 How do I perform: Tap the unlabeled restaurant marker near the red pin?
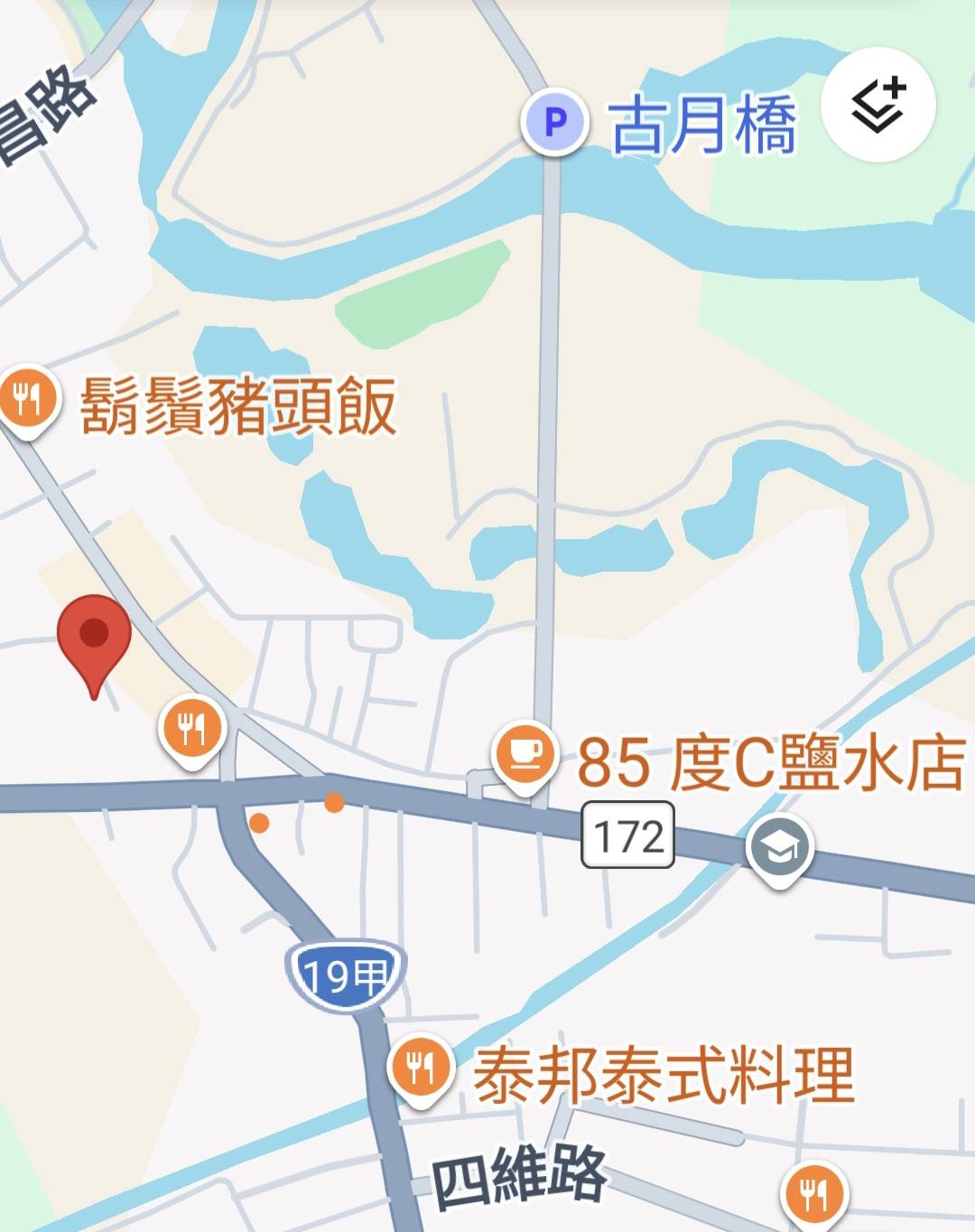191,728
